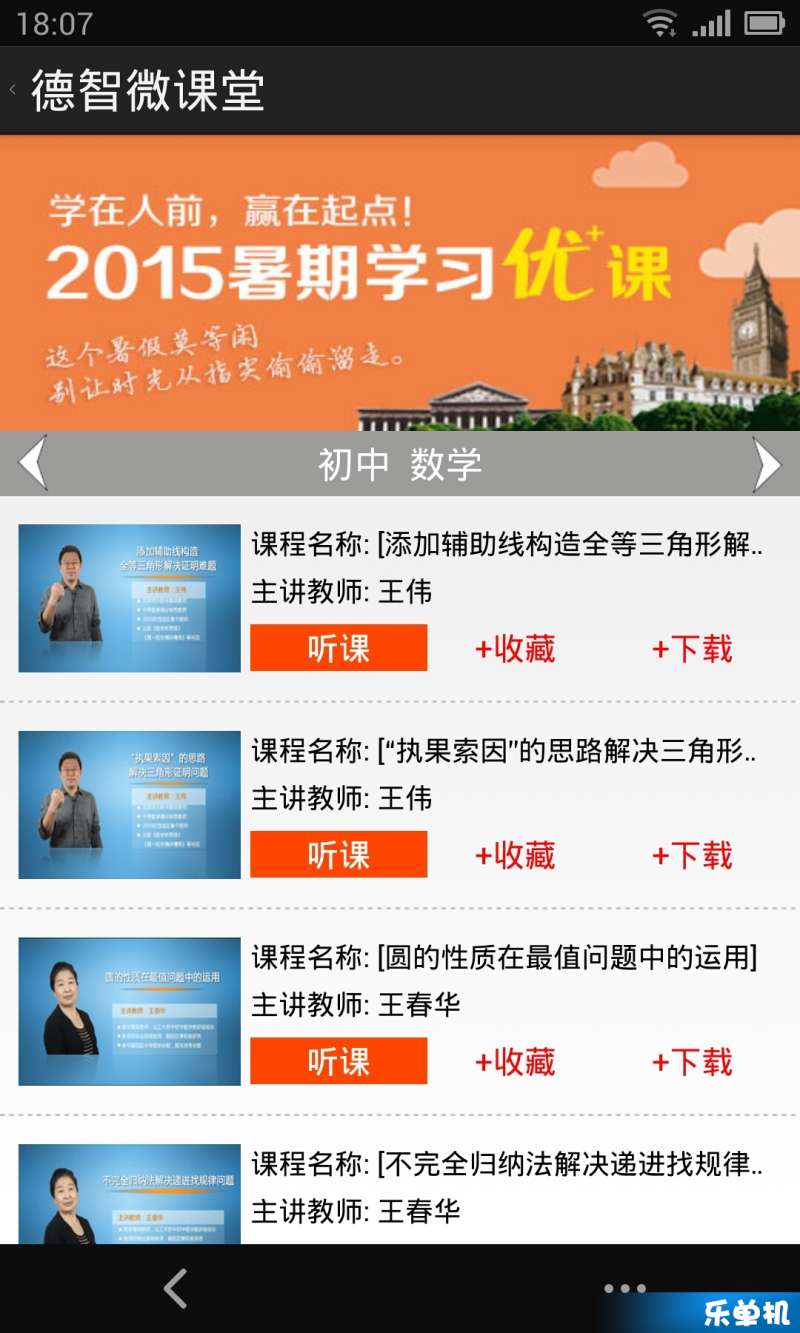Open thumbnail of 圆的性质在最值问题中的运用

pos(130,1011)
